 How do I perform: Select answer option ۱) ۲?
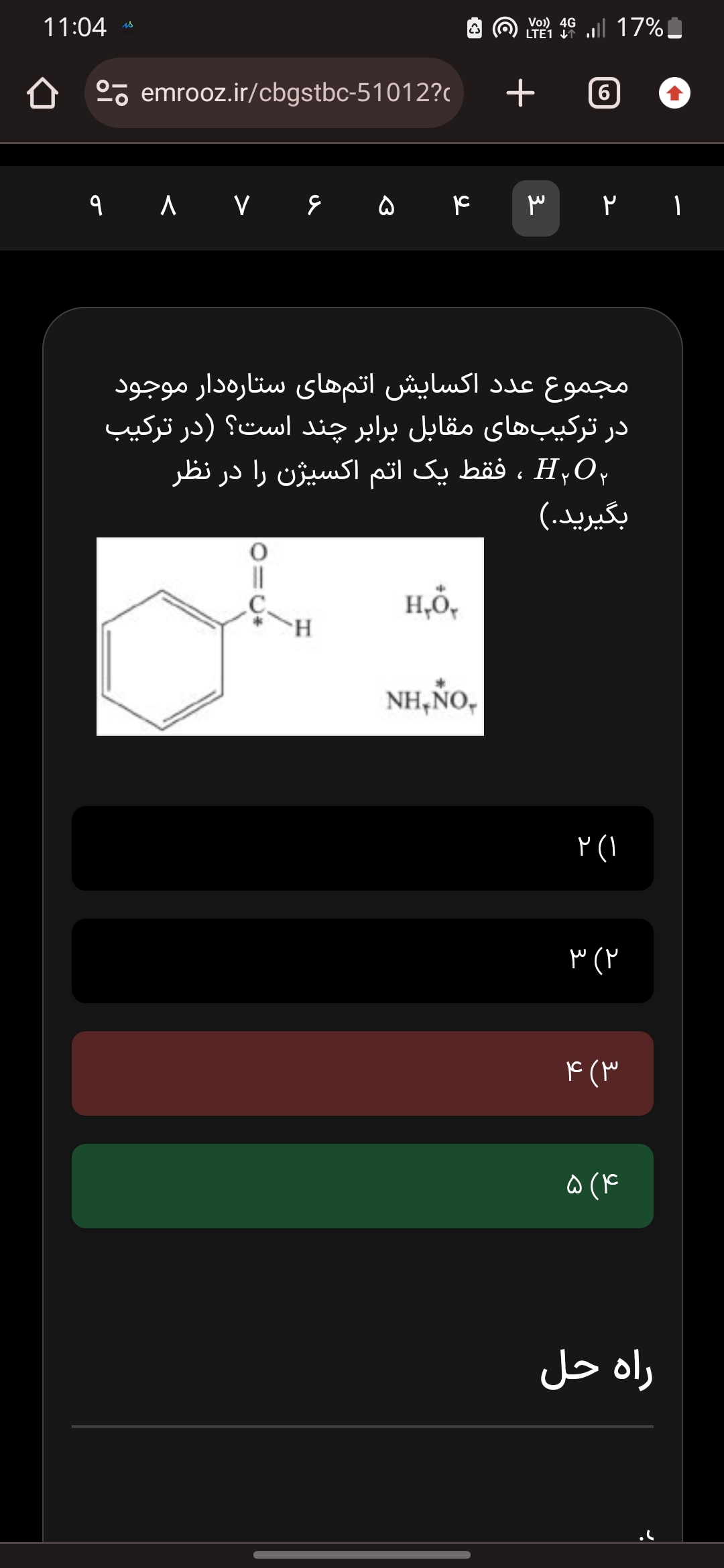click(x=362, y=848)
